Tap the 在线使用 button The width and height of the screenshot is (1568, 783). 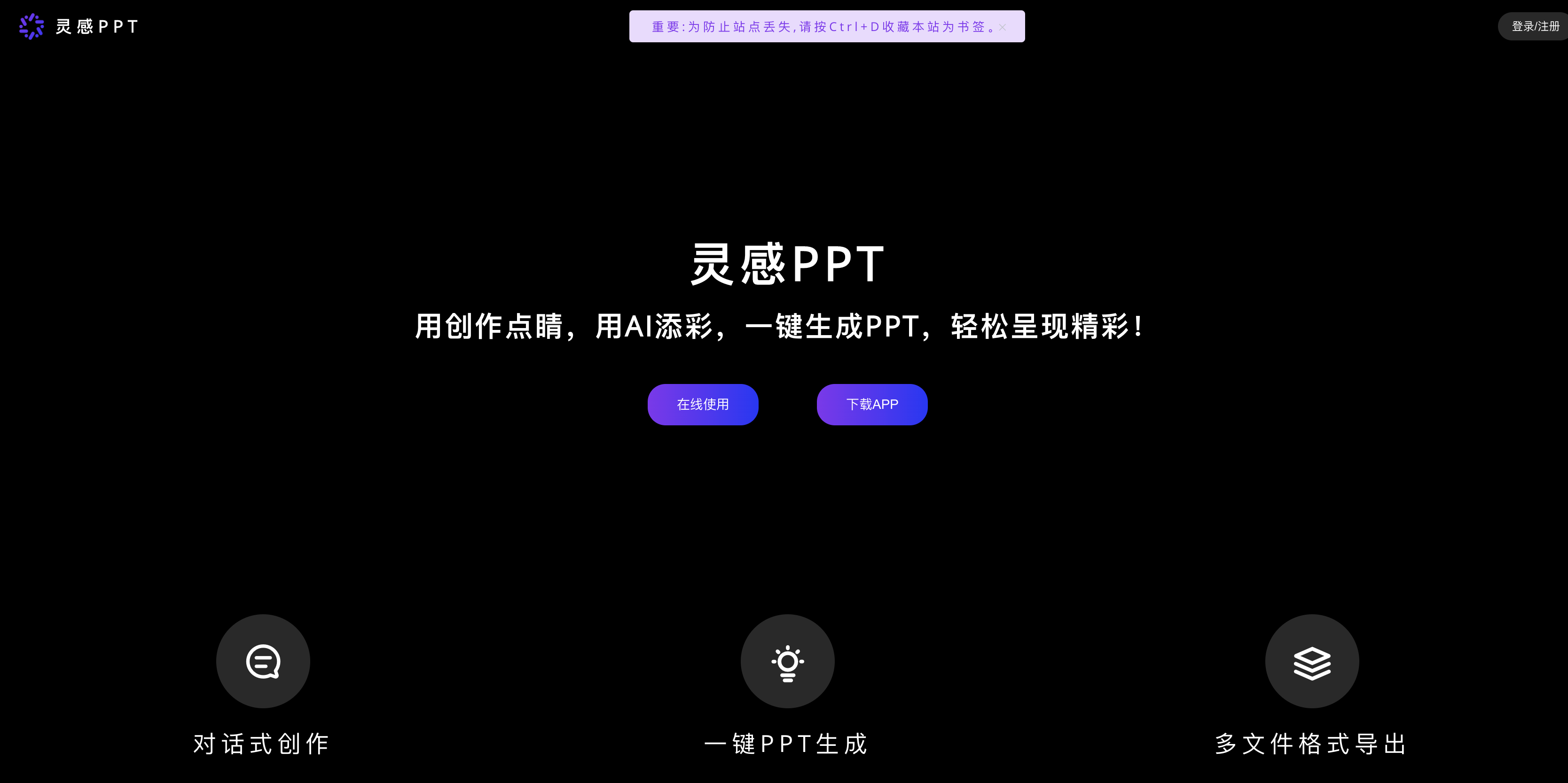pyautogui.click(x=702, y=404)
